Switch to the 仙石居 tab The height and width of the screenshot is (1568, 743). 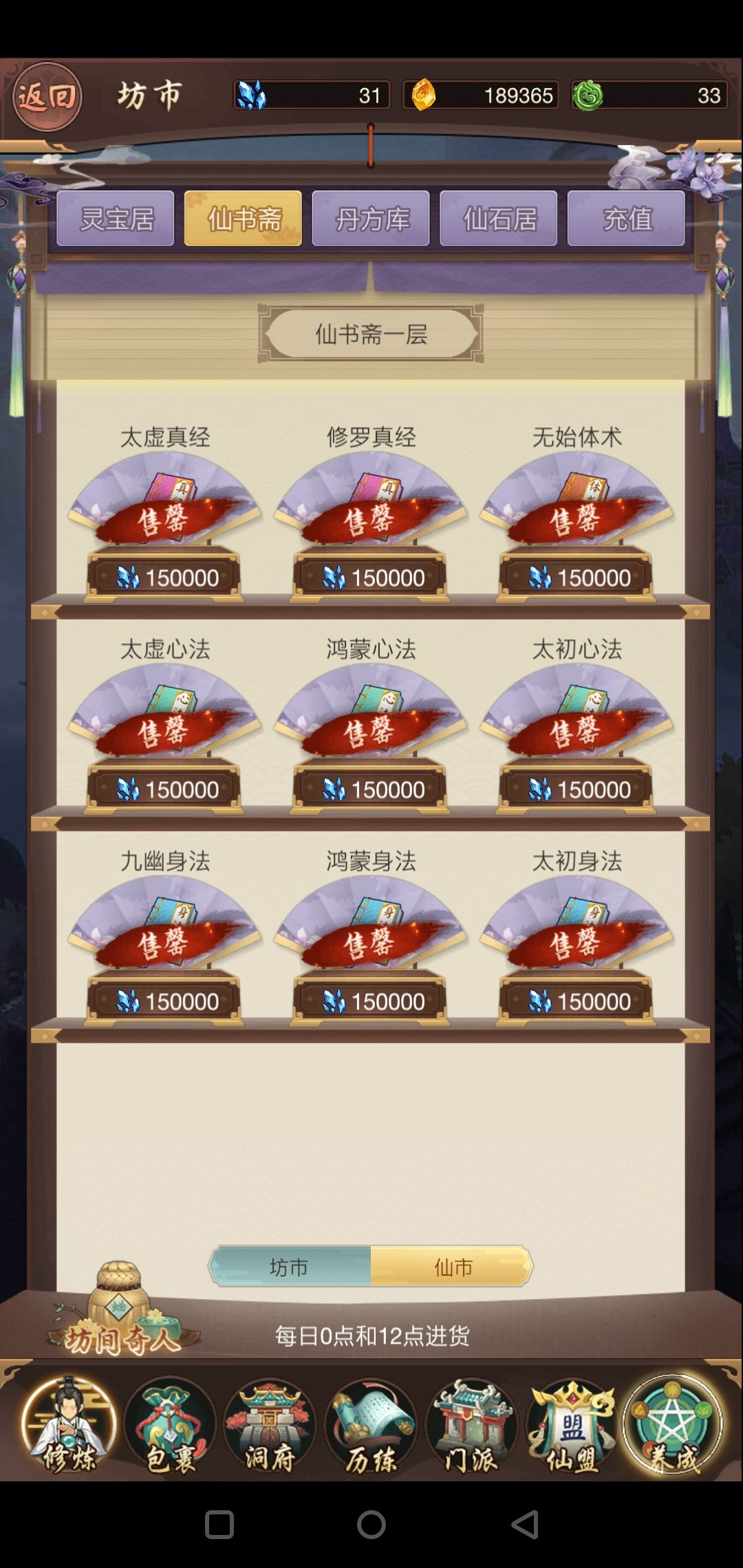coord(498,217)
